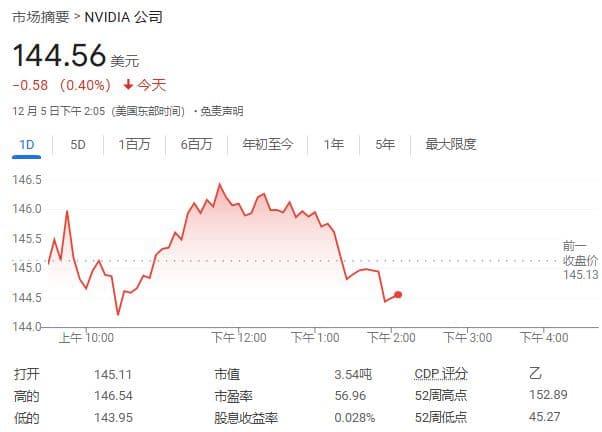Select the 最大限度 range tab

tap(450, 144)
